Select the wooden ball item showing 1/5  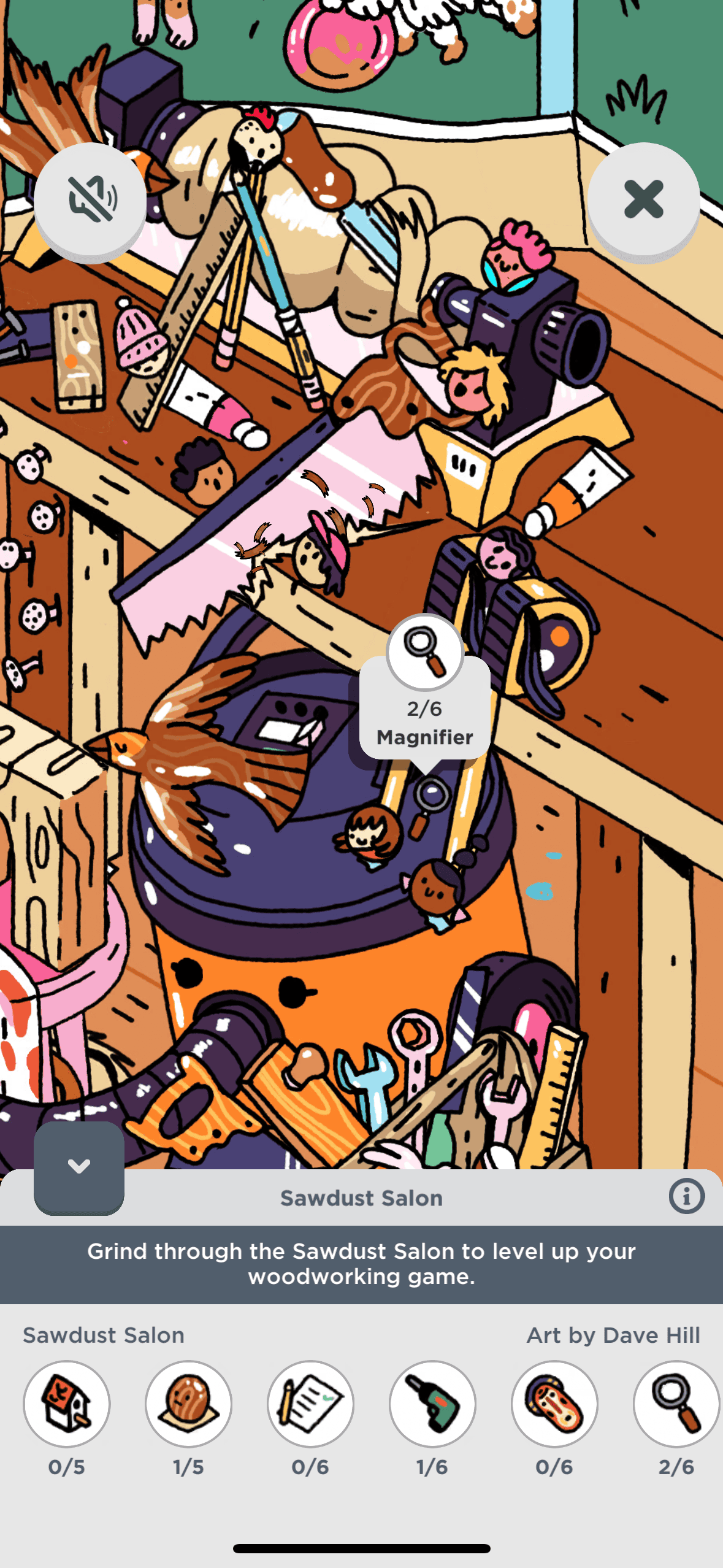(x=188, y=1403)
